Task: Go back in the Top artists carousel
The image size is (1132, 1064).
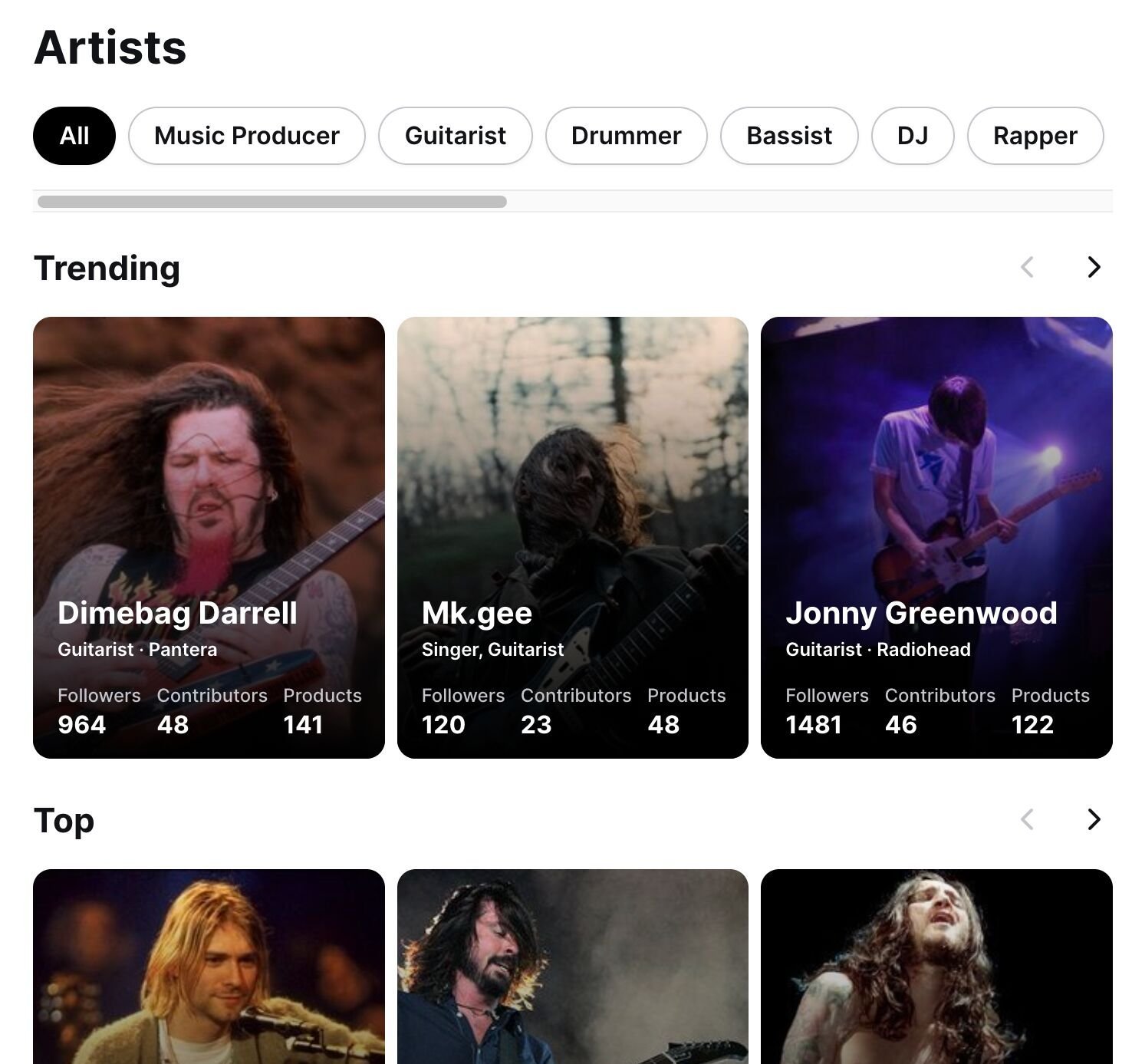Action: point(1028,819)
